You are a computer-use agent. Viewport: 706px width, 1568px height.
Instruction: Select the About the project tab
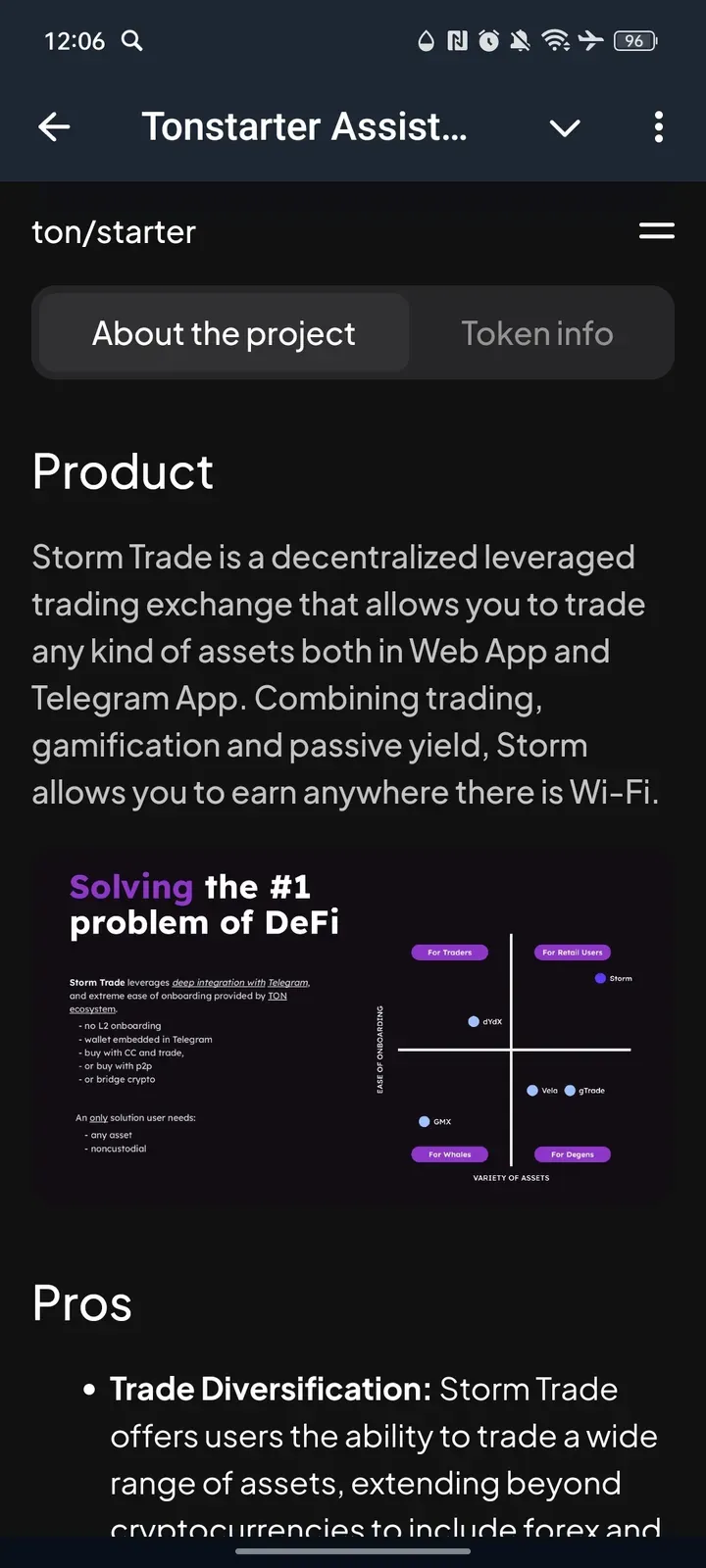click(224, 333)
